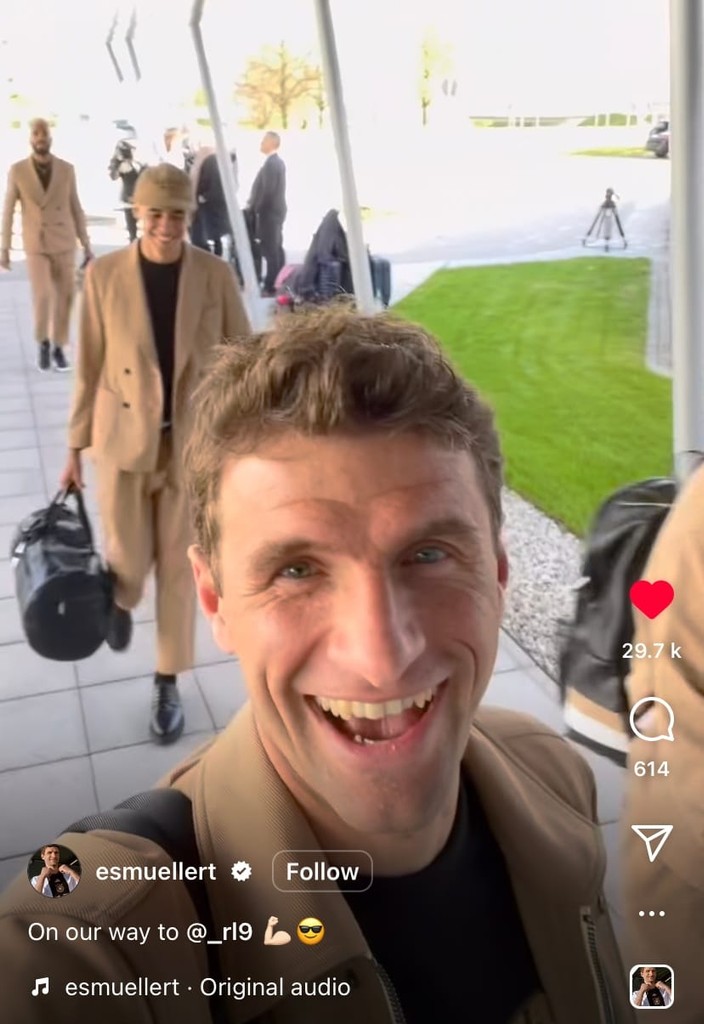
Task: Follow the esmuellert account
Action: 322,871
